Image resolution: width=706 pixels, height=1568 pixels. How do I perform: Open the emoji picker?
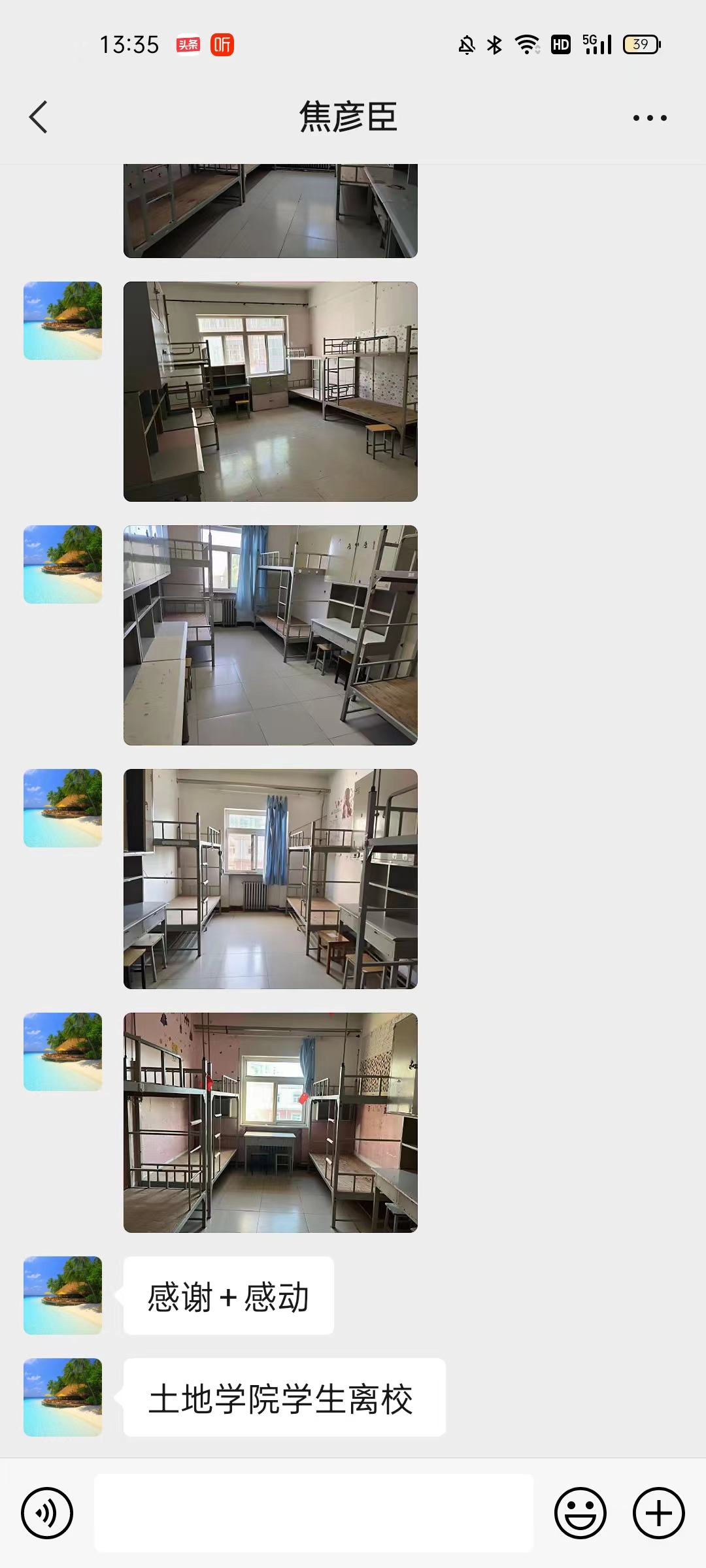point(580,1513)
